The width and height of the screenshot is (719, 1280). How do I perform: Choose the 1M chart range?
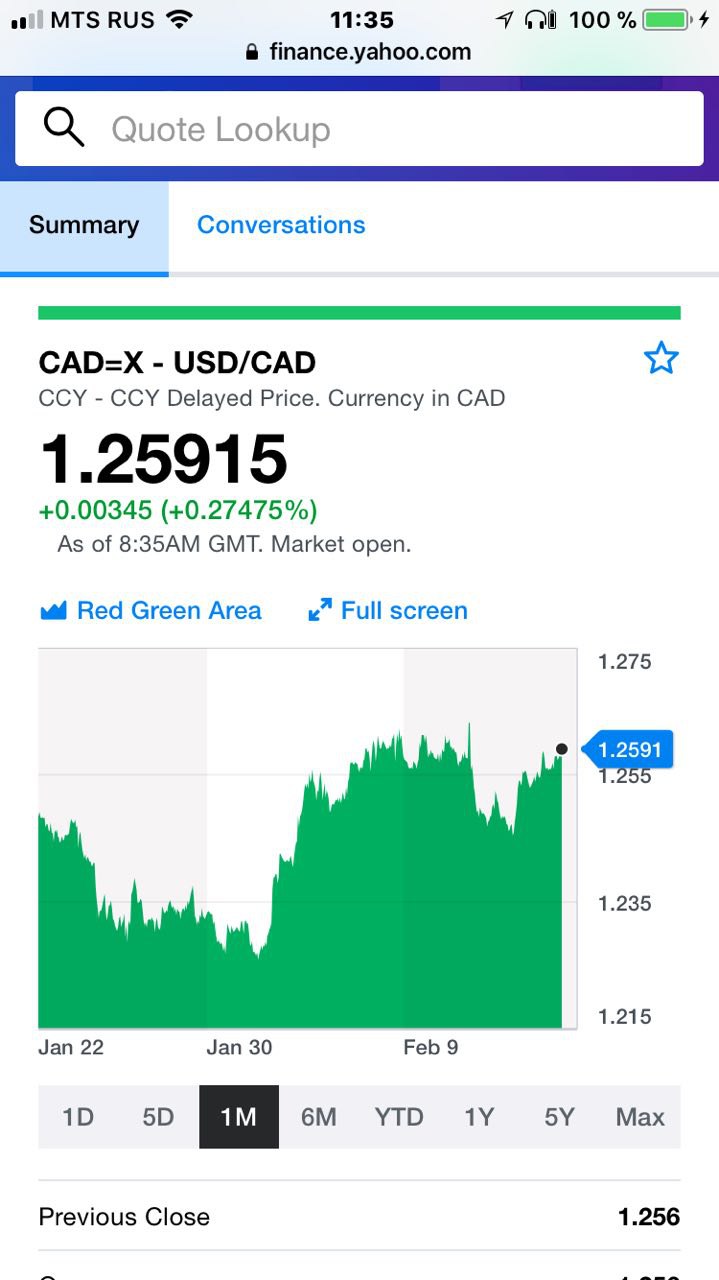pyautogui.click(x=239, y=1117)
